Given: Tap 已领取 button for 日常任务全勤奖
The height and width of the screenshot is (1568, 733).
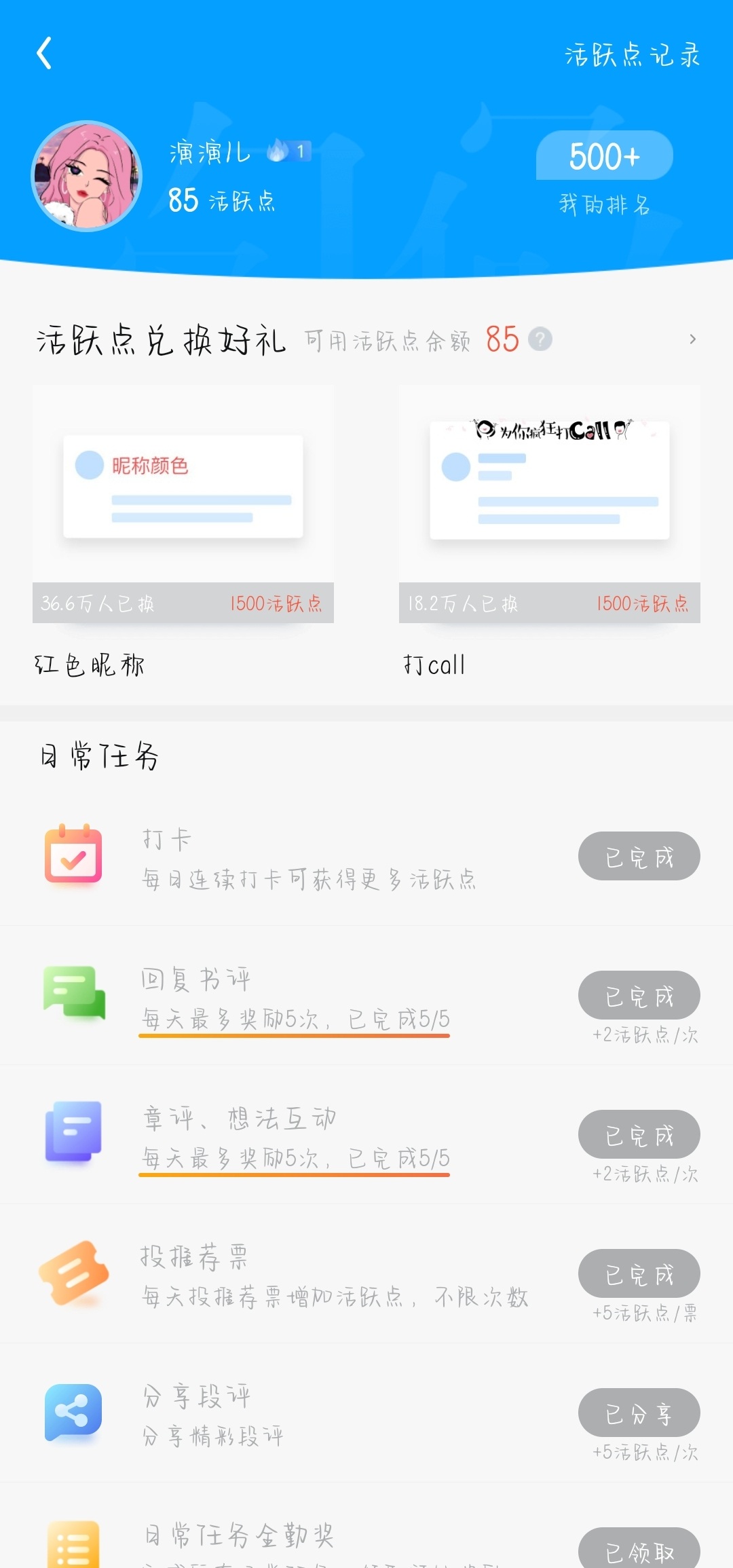Looking at the screenshot, I should pyautogui.click(x=639, y=1549).
